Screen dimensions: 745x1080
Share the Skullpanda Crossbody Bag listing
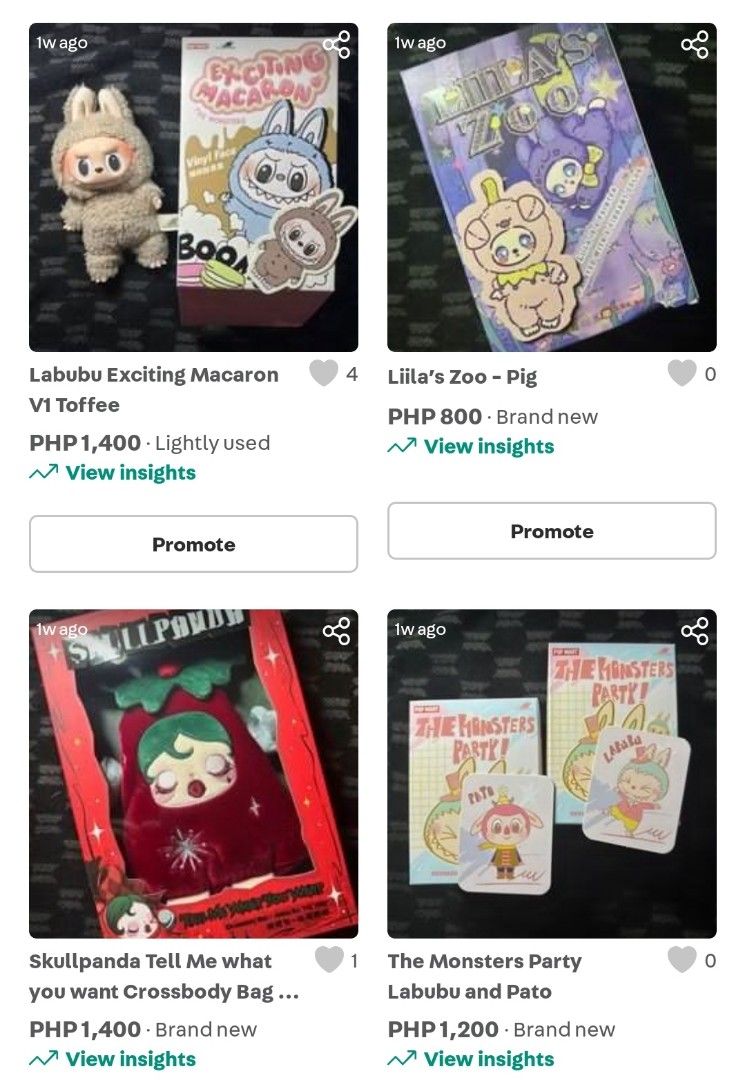pyautogui.click(x=339, y=631)
